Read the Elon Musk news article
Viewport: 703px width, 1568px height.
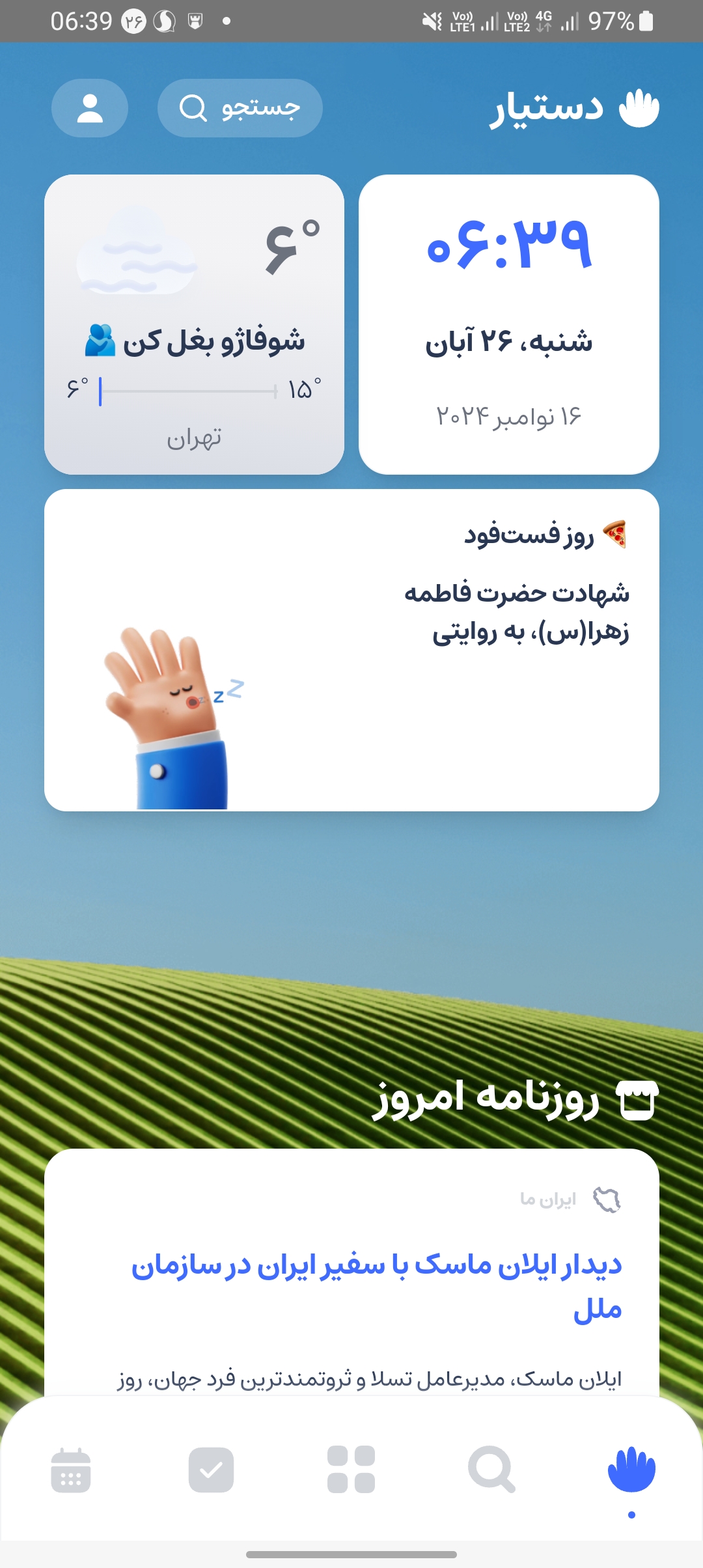(376, 1286)
